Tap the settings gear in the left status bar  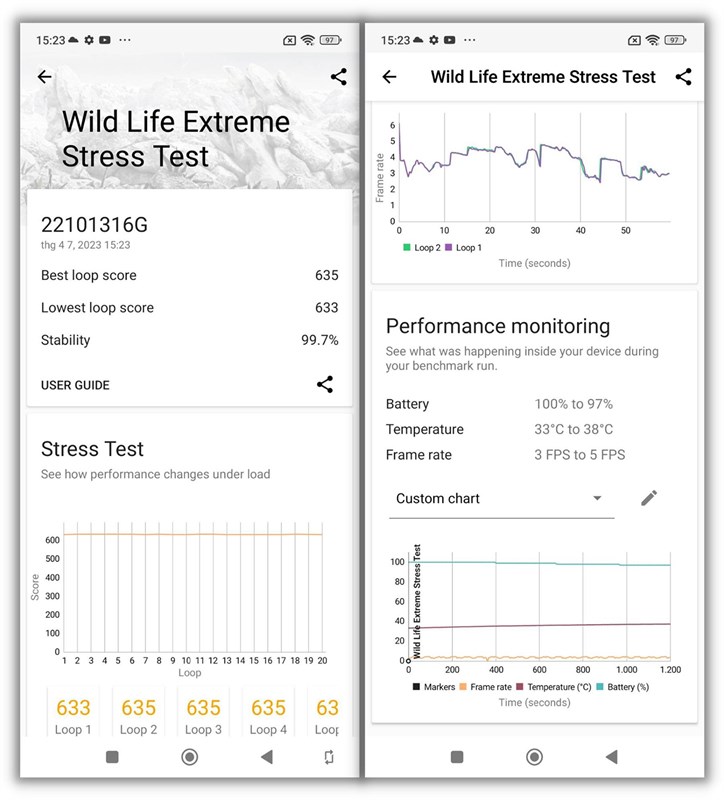[x=88, y=41]
